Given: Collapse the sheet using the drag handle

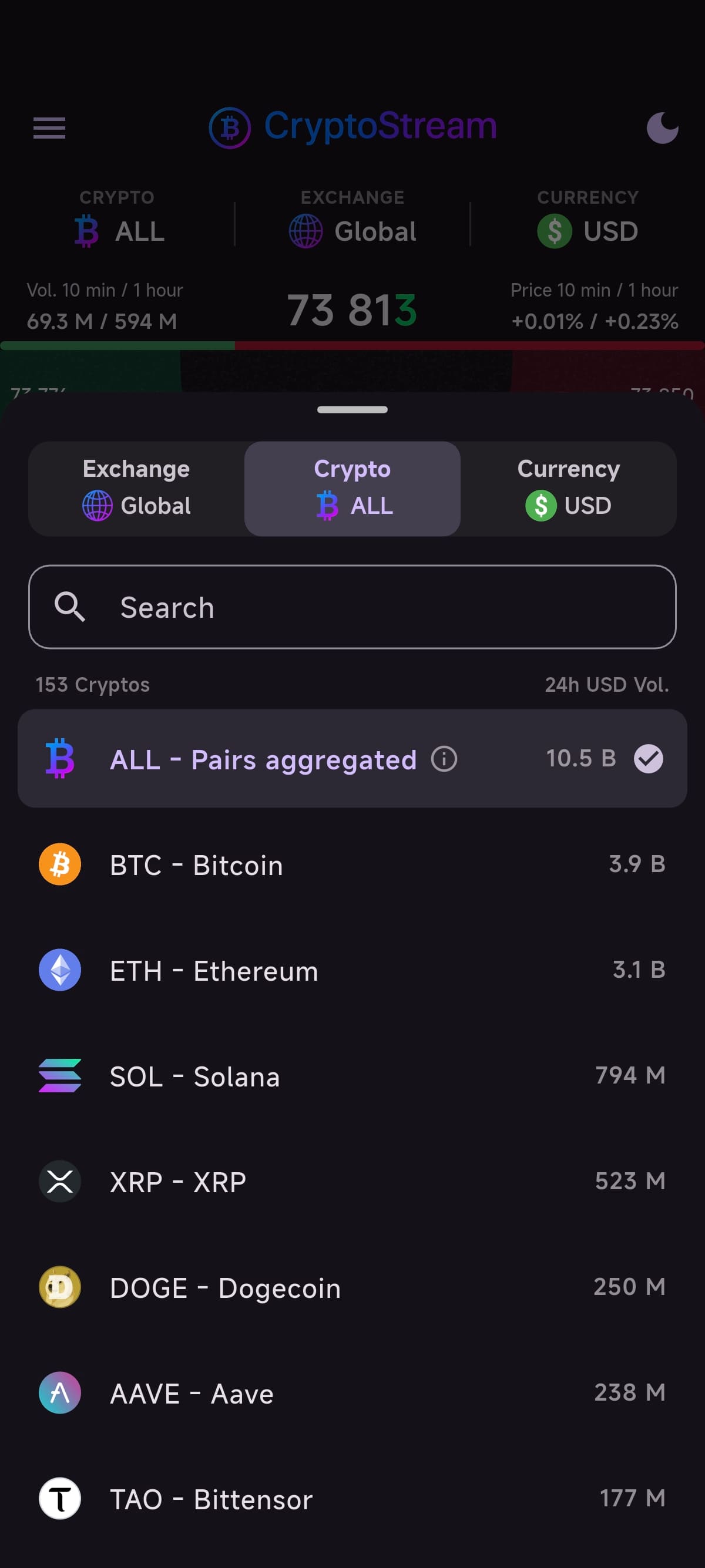Looking at the screenshot, I should [x=352, y=410].
